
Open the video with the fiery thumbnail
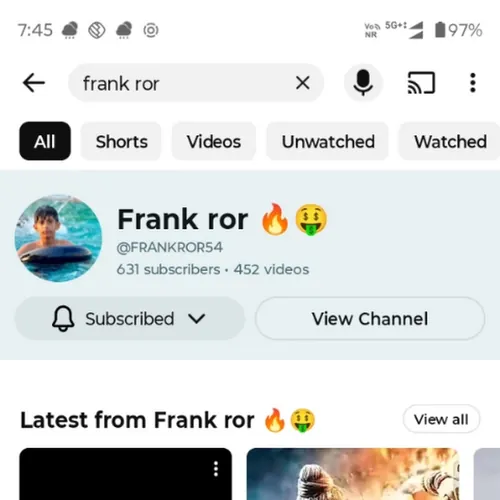click(x=353, y=474)
